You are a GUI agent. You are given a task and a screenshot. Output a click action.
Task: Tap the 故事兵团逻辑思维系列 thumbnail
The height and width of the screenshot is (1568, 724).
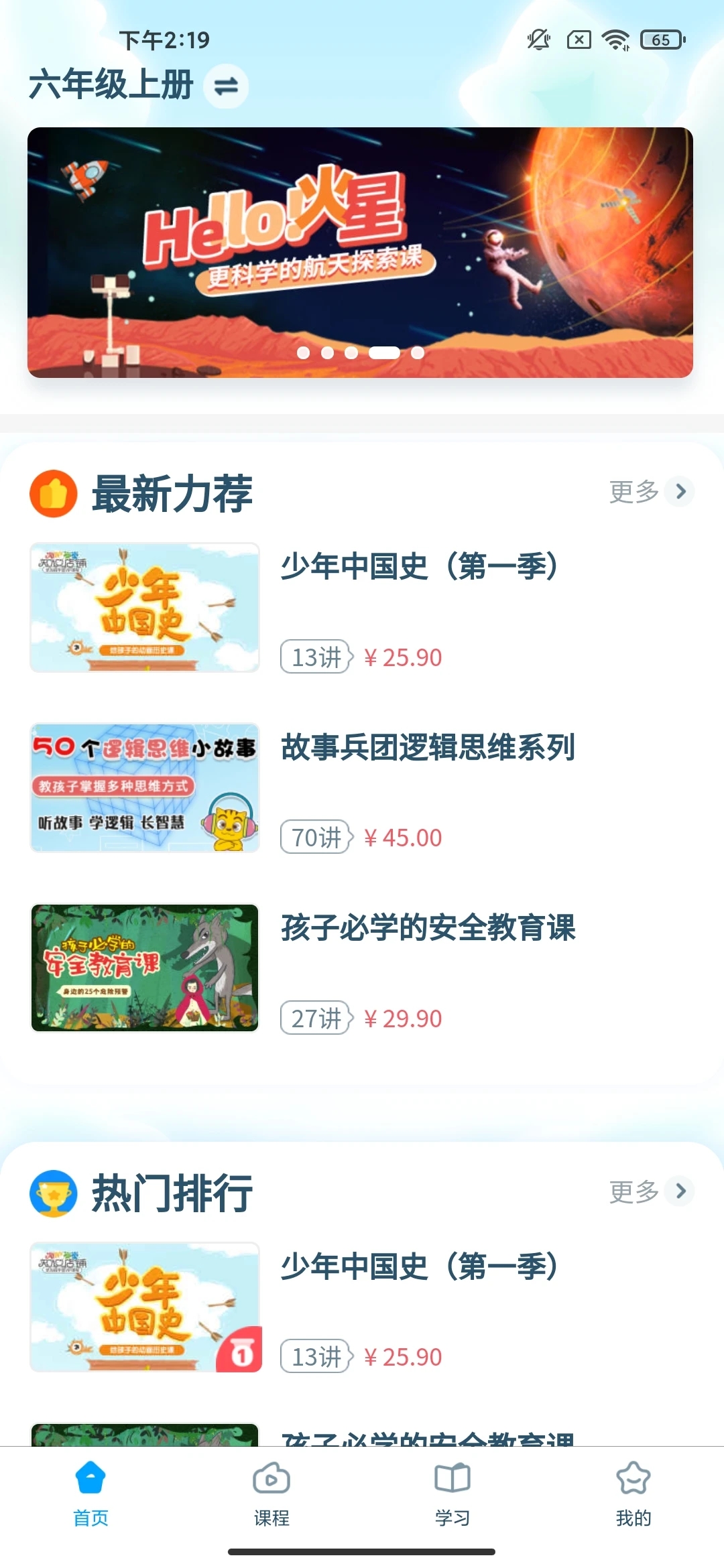click(x=145, y=787)
